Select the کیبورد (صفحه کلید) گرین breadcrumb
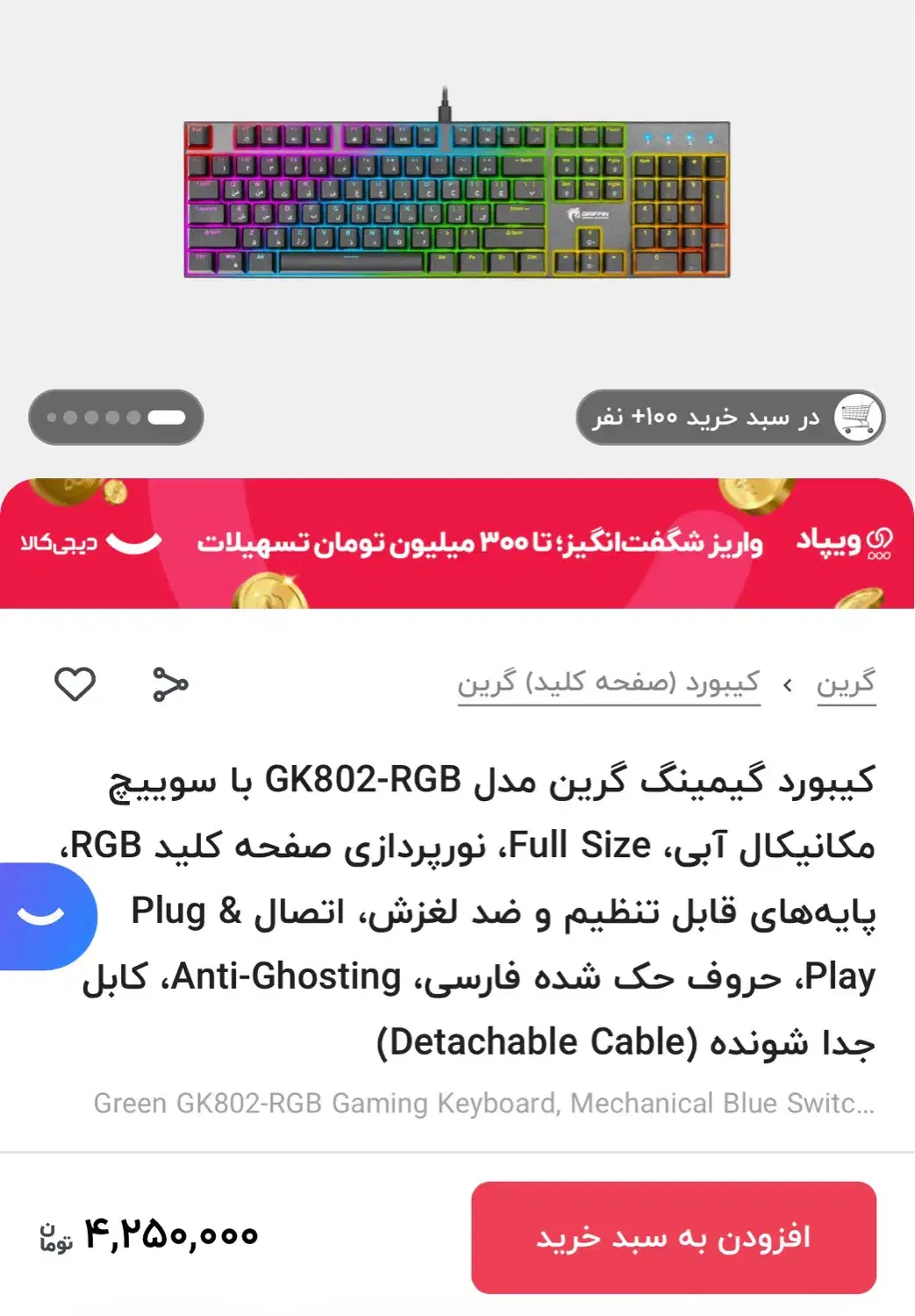 (609, 683)
